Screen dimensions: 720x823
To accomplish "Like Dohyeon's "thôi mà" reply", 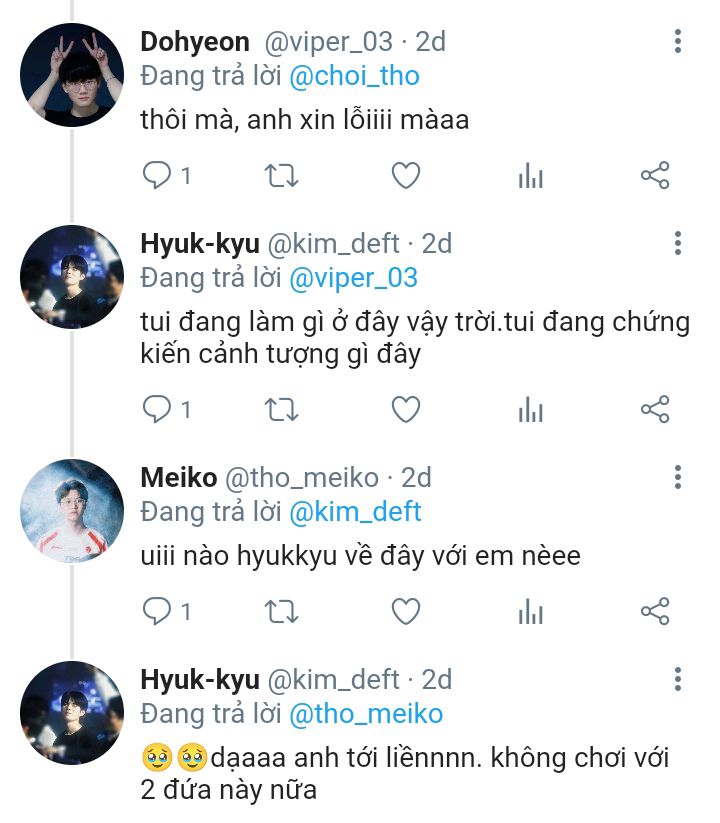I will pos(405,177).
